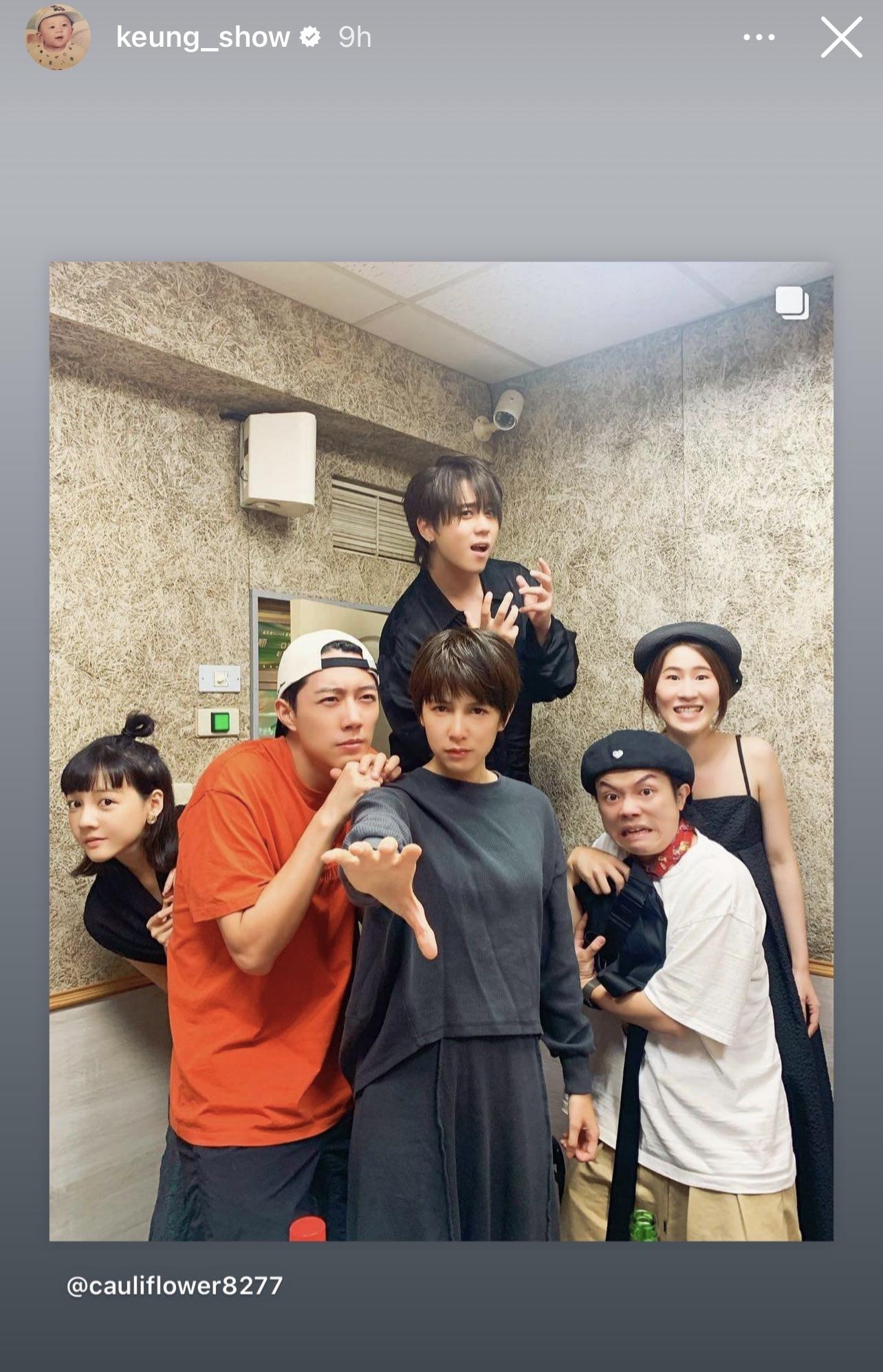The width and height of the screenshot is (883, 1372).
Task: Tap the keung_show username
Action: (x=203, y=38)
